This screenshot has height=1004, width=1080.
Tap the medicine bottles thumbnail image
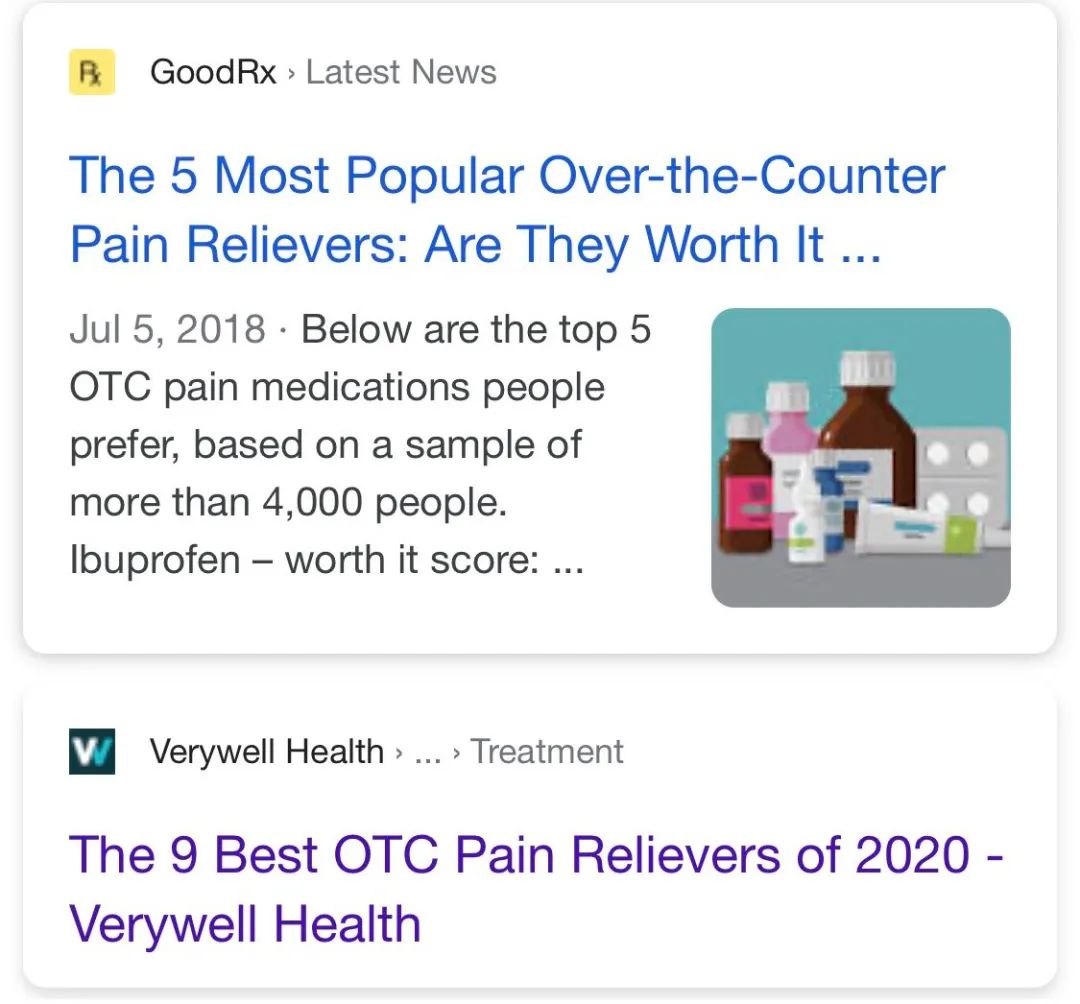coord(860,457)
